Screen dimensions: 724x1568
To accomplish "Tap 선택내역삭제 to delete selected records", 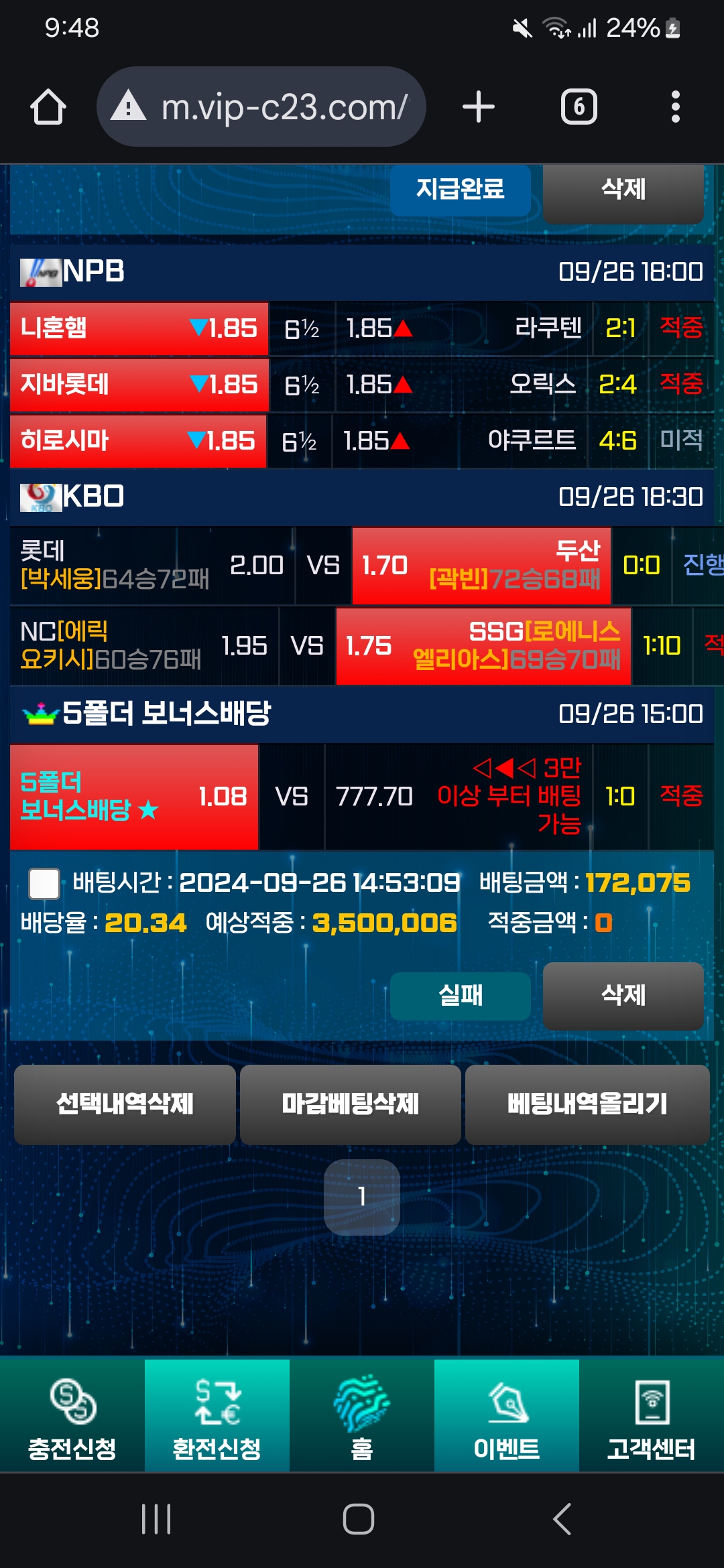I will (125, 1104).
